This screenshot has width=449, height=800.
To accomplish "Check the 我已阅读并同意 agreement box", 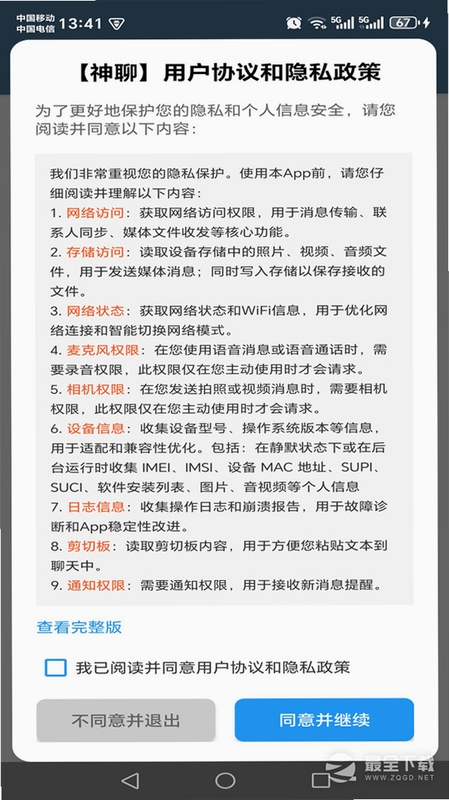I will (x=56, y=667).
